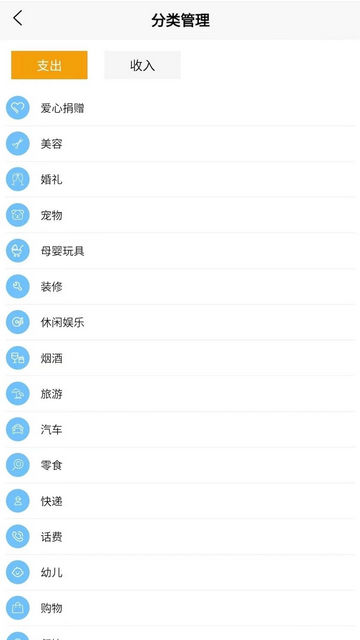Choose the 旅游 category
Viewport: 360px width, 640px height.
click(x=180, y=394)
